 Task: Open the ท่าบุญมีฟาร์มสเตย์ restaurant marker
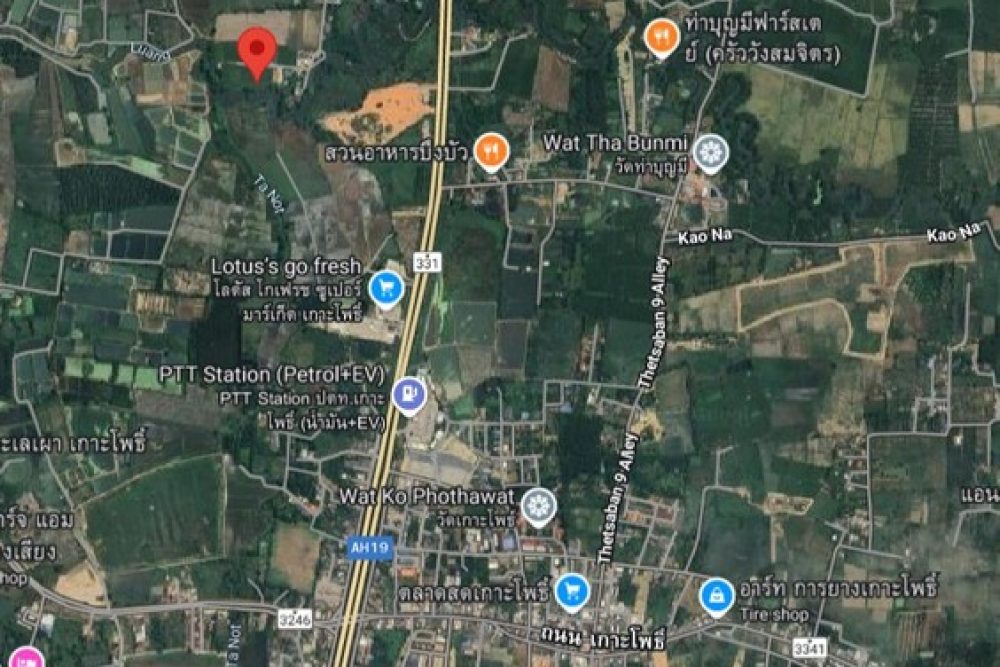(x=662, y=38)
